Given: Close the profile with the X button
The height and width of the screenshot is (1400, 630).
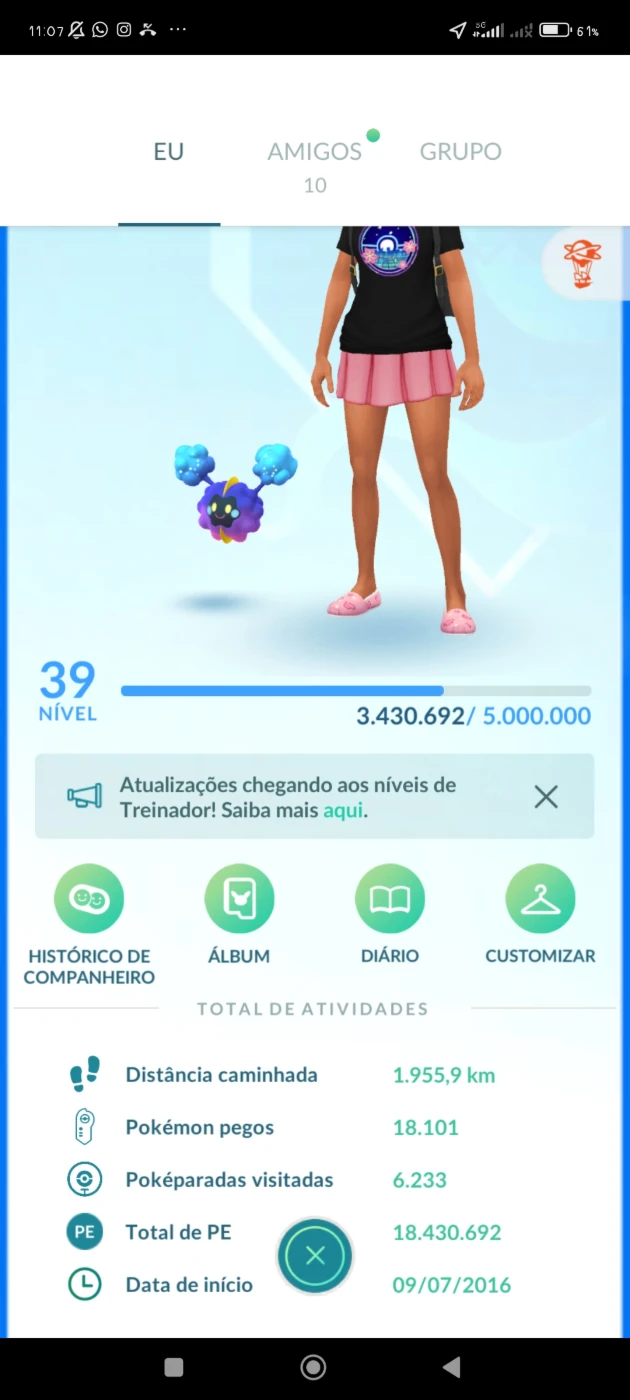Looking at the screenshot, I should coord(315,1256).
